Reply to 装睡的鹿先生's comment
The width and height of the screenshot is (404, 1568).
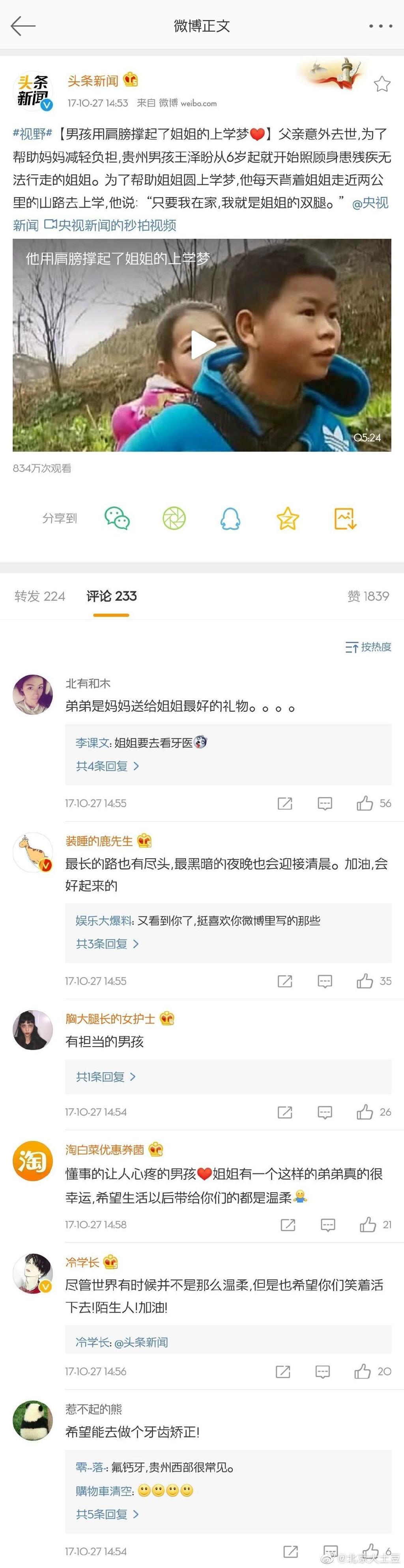pos(325,981)
